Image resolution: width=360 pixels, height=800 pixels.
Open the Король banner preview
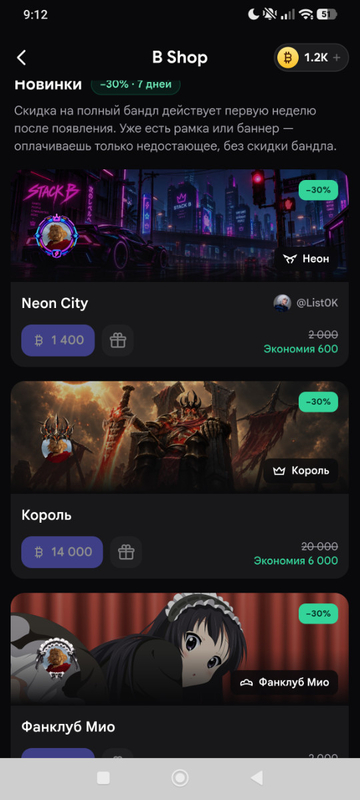click(x=179, y=437)
